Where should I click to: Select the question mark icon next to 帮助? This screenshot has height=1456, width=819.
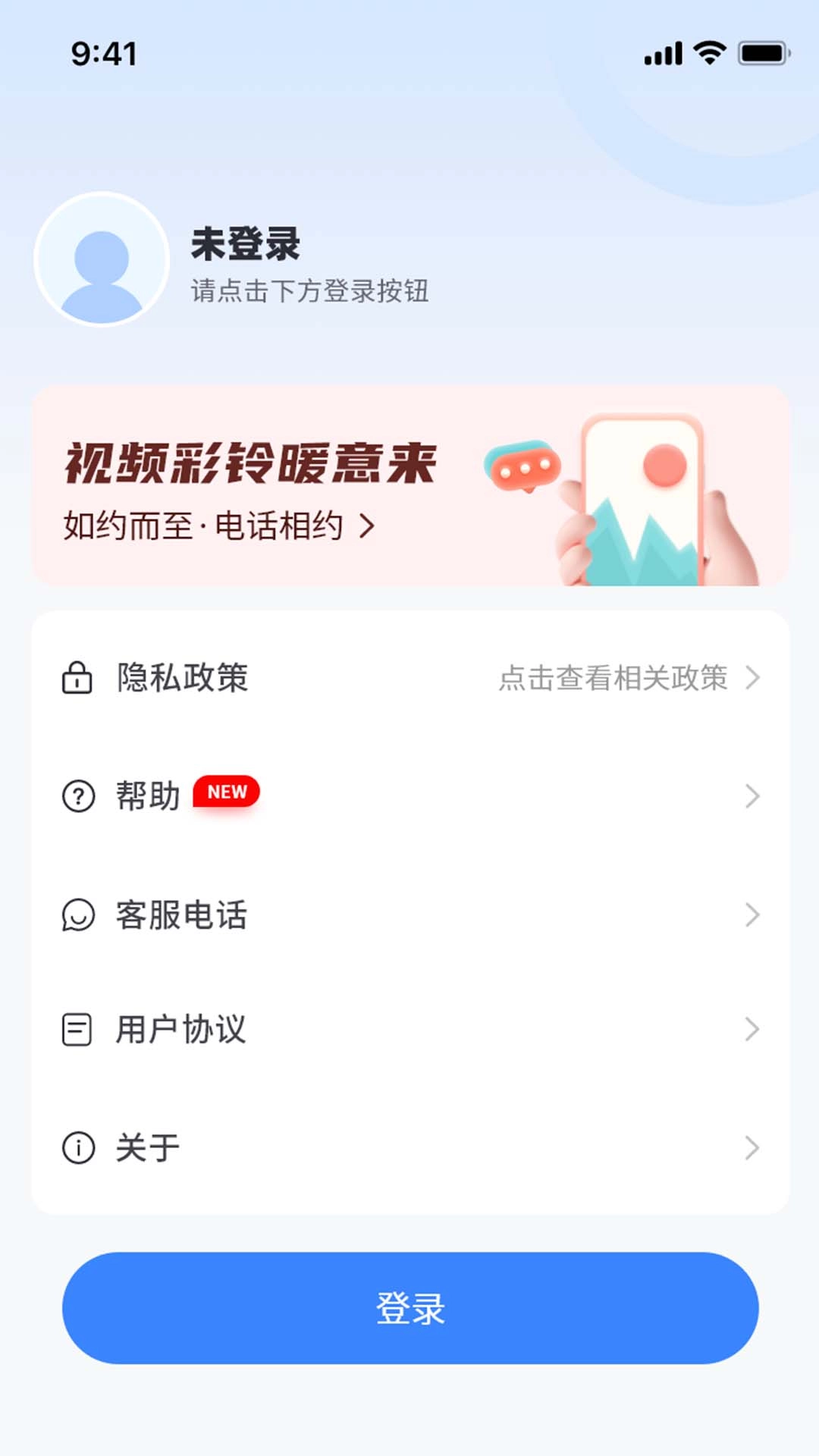[x=78, y=796]
